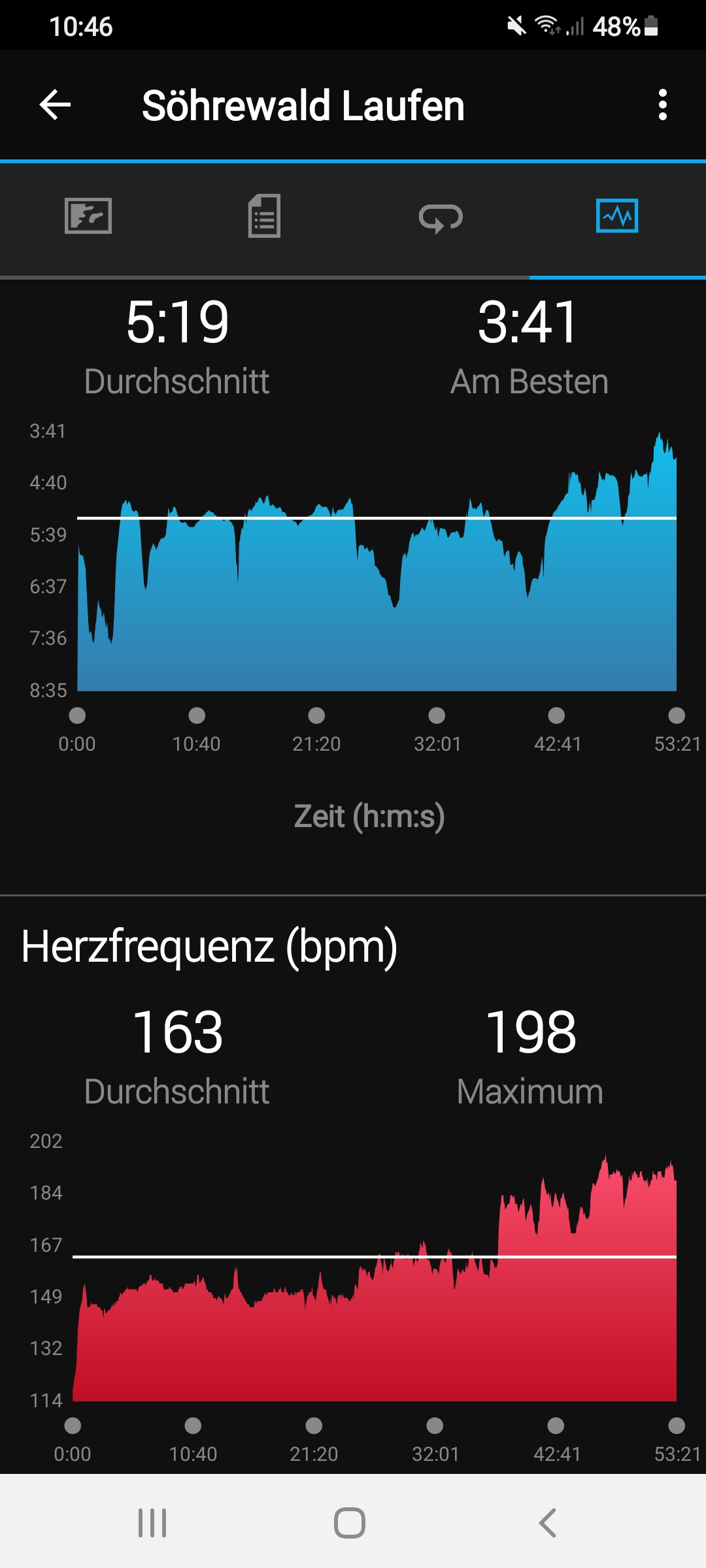
Task: Open the three-dot overflow menu
Action: point(662,105)
